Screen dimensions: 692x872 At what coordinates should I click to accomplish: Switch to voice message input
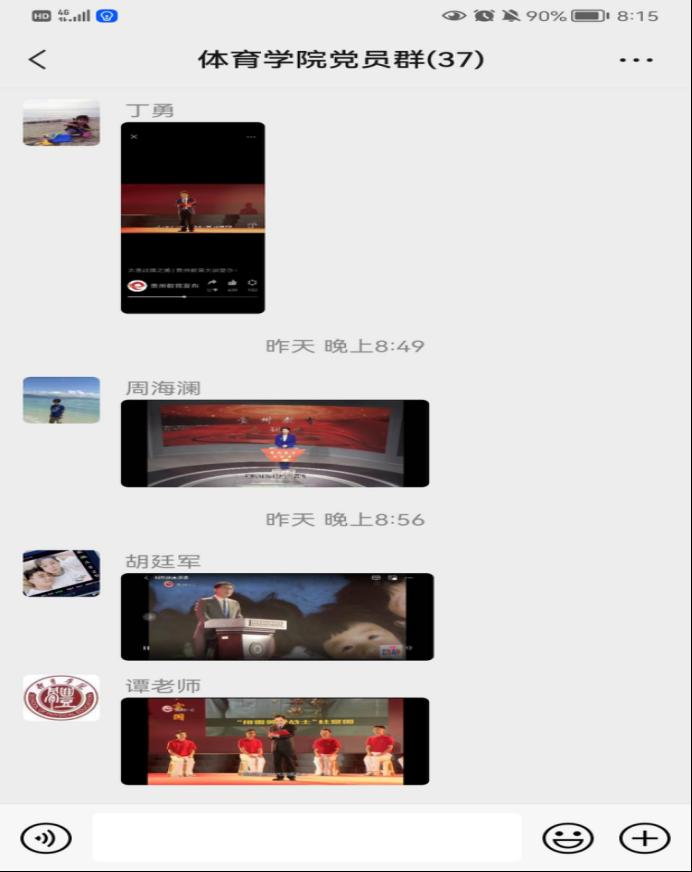(46, 838)
